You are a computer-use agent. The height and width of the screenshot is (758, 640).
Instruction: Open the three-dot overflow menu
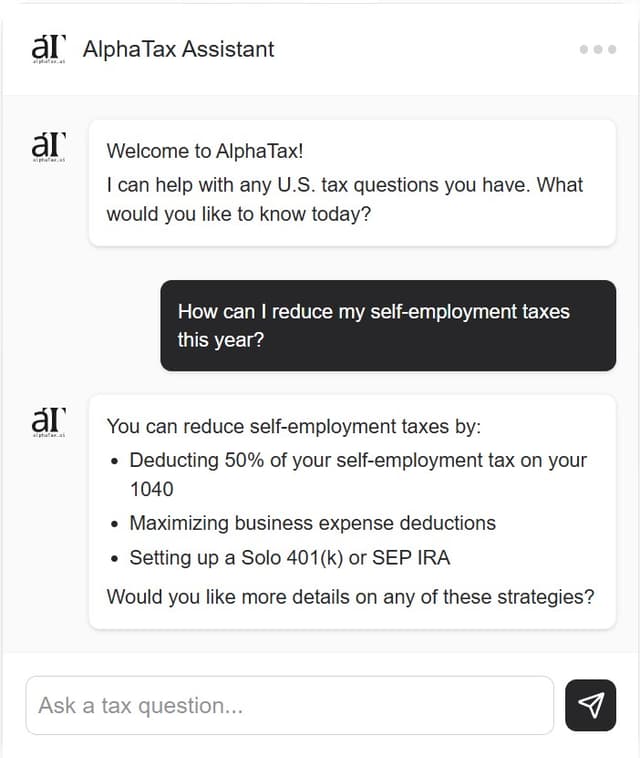tap(597, 49)
